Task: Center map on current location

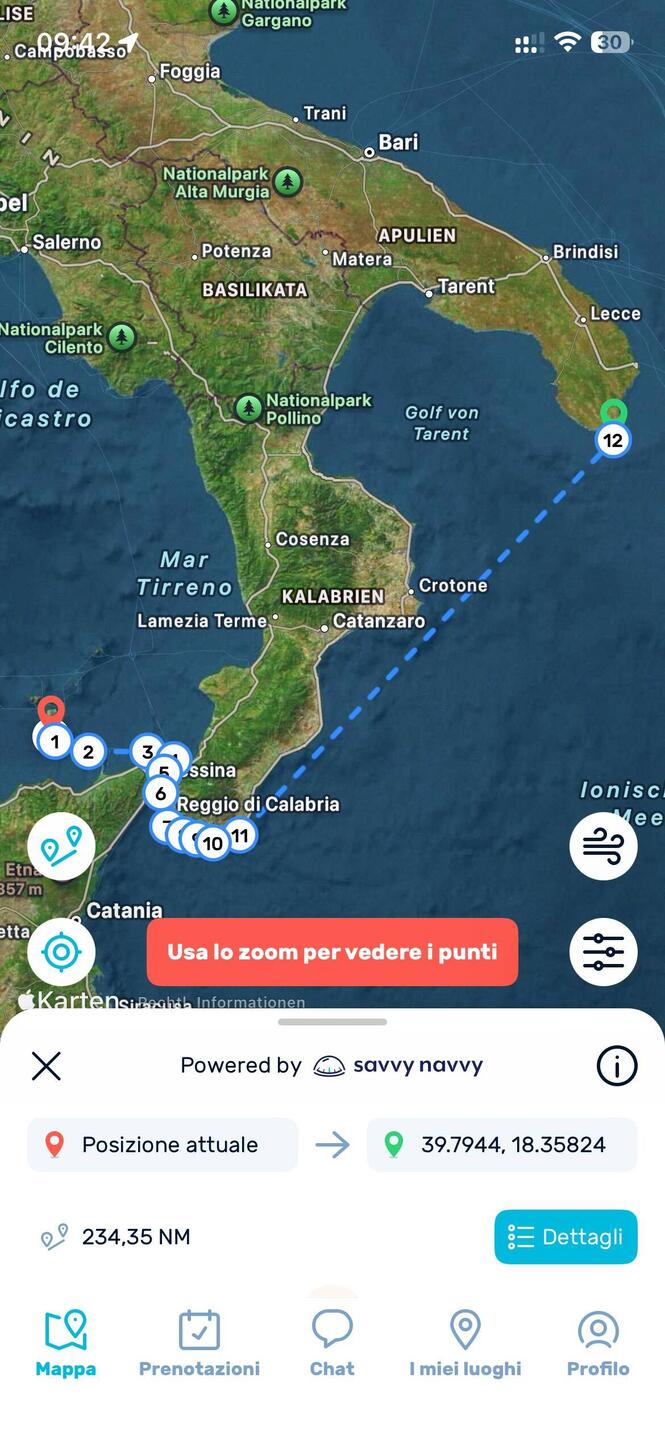Action: [61, 952]
